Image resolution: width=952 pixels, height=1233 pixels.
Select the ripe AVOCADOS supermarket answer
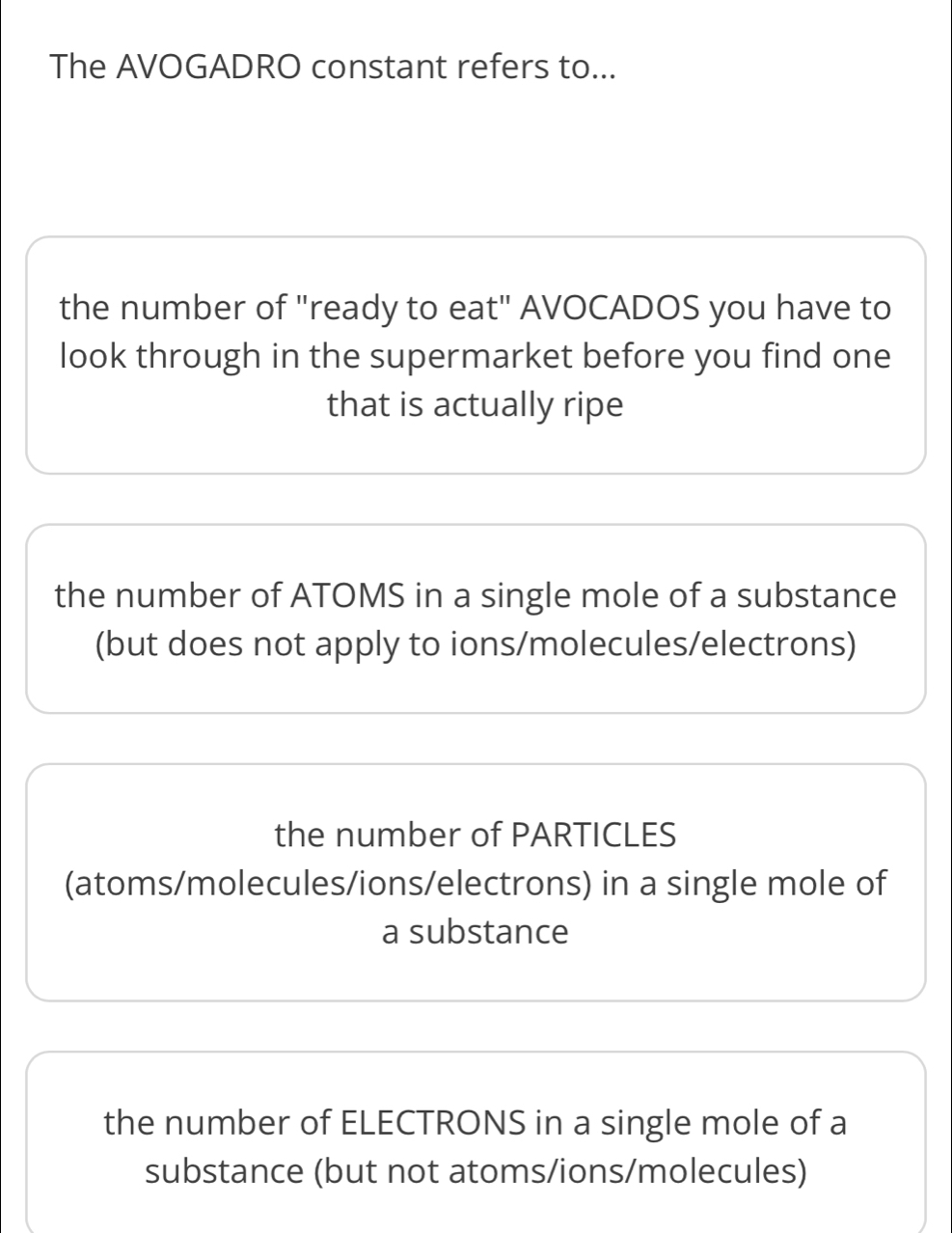[476, 355]
